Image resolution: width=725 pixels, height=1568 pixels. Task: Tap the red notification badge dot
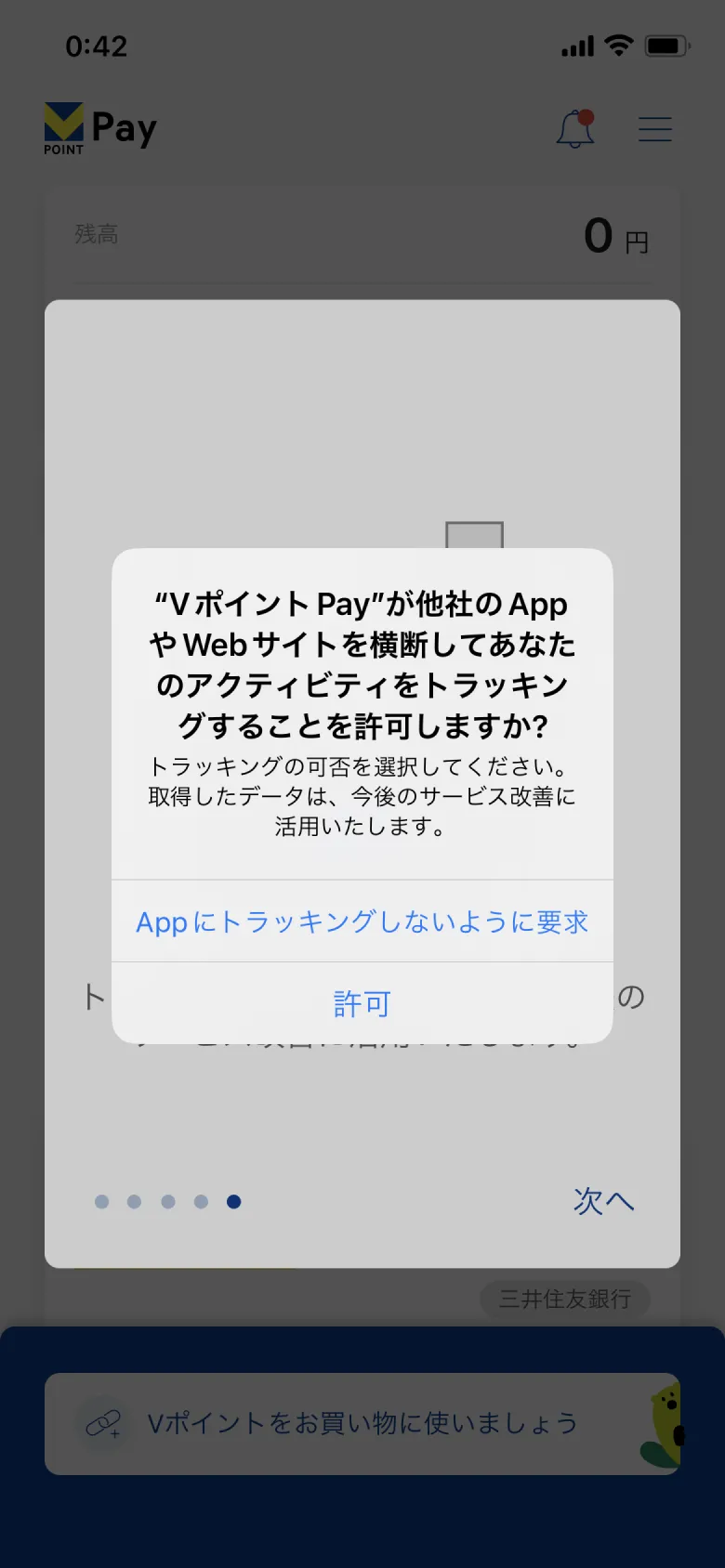click(x=588, y=116)
